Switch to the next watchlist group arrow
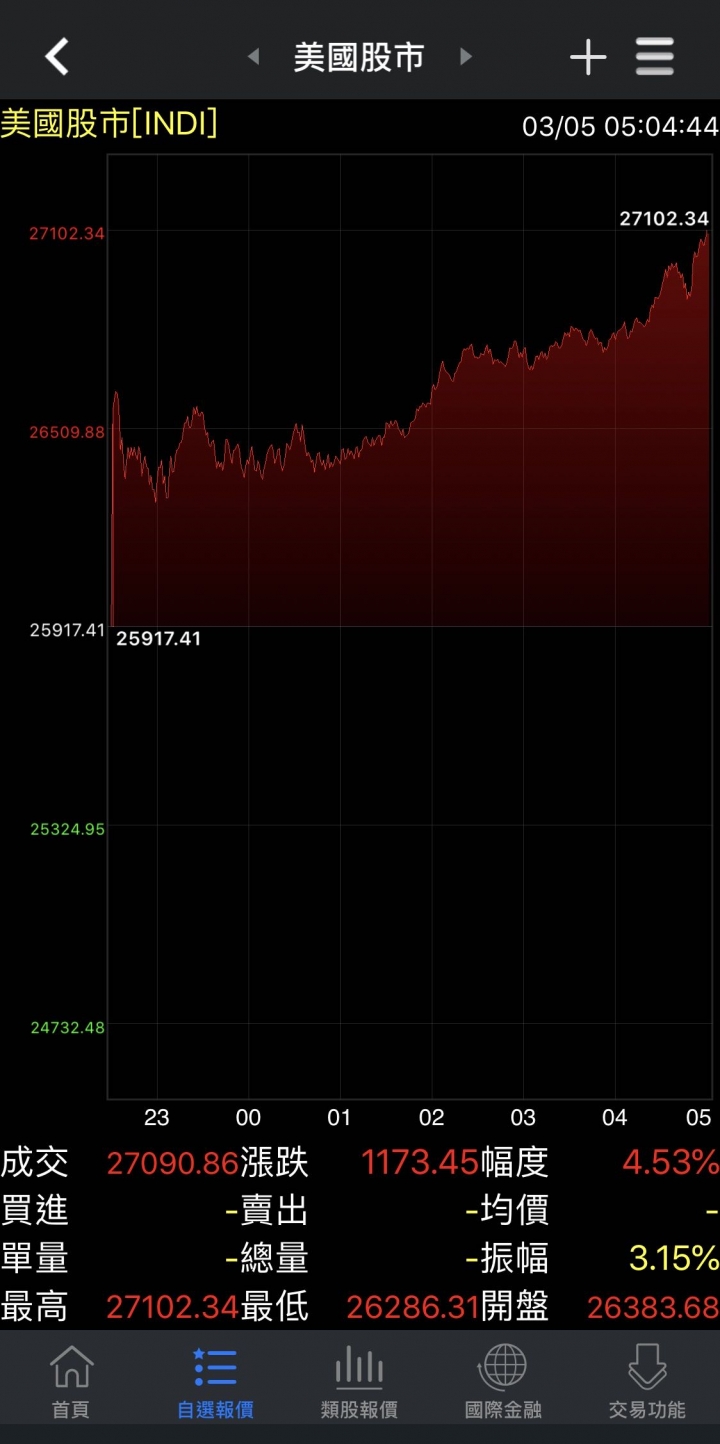Viewport: 720px width, 1444px height. (x=465, y=57)
